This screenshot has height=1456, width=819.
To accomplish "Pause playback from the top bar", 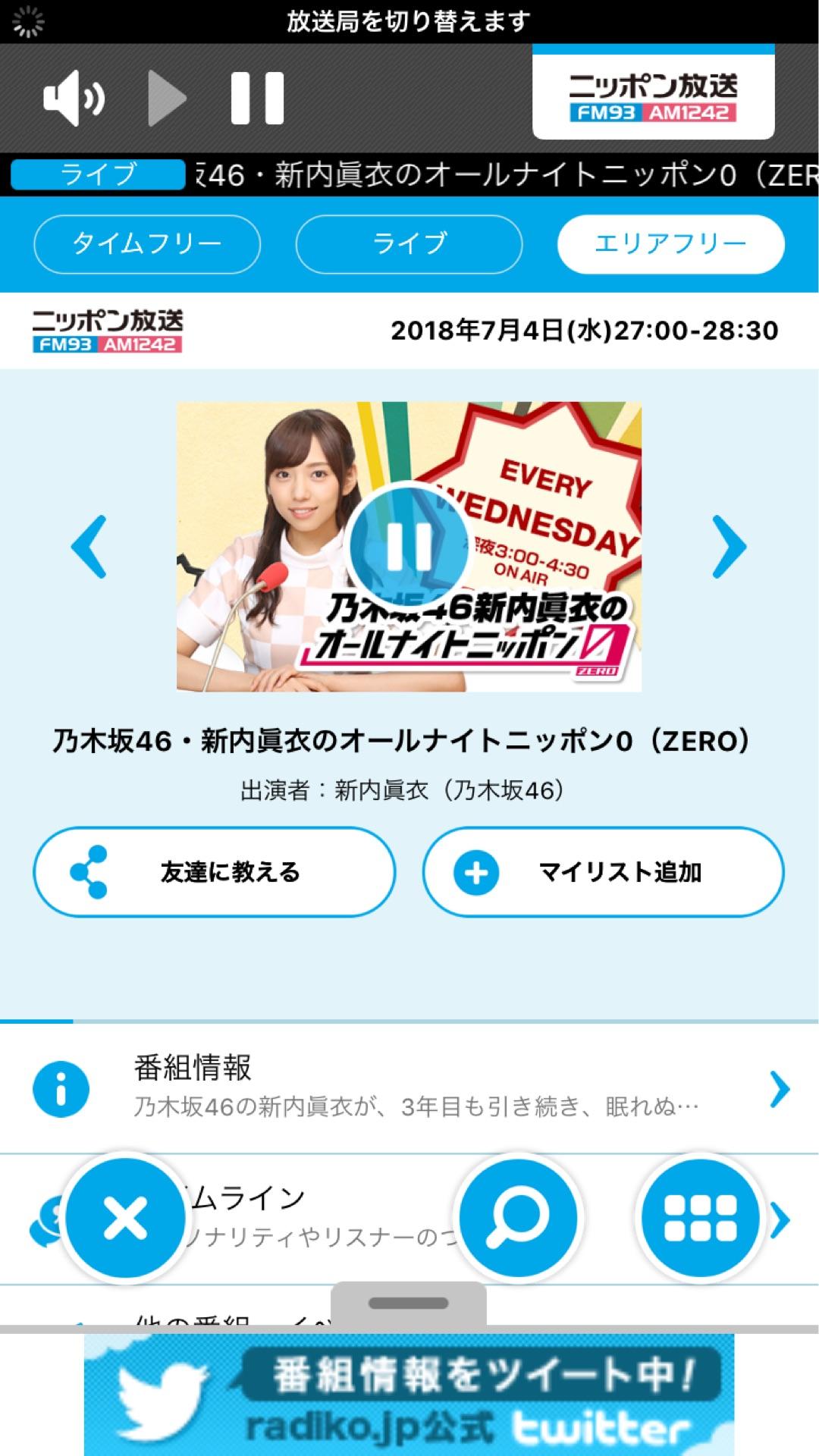I will point(257,98).
